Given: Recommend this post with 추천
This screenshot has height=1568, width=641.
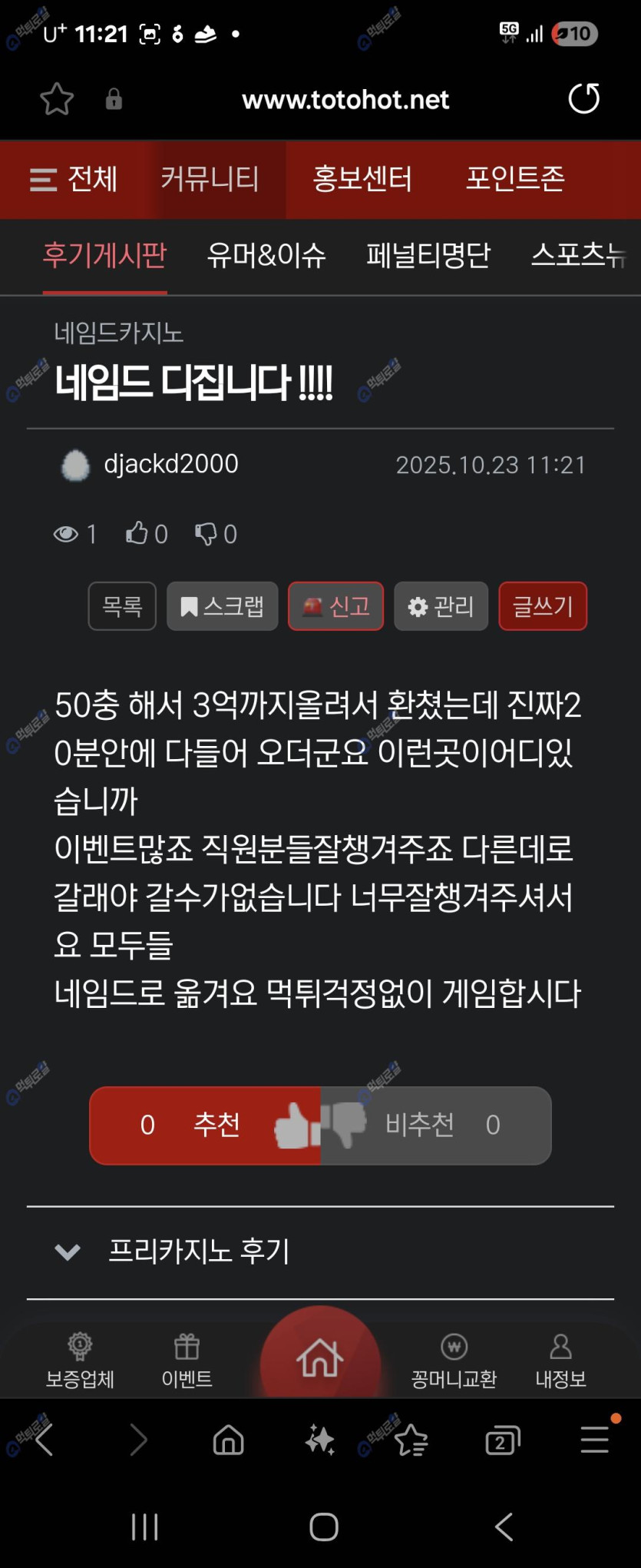Looking at the screenshot, I should (x=205, y=1125).
